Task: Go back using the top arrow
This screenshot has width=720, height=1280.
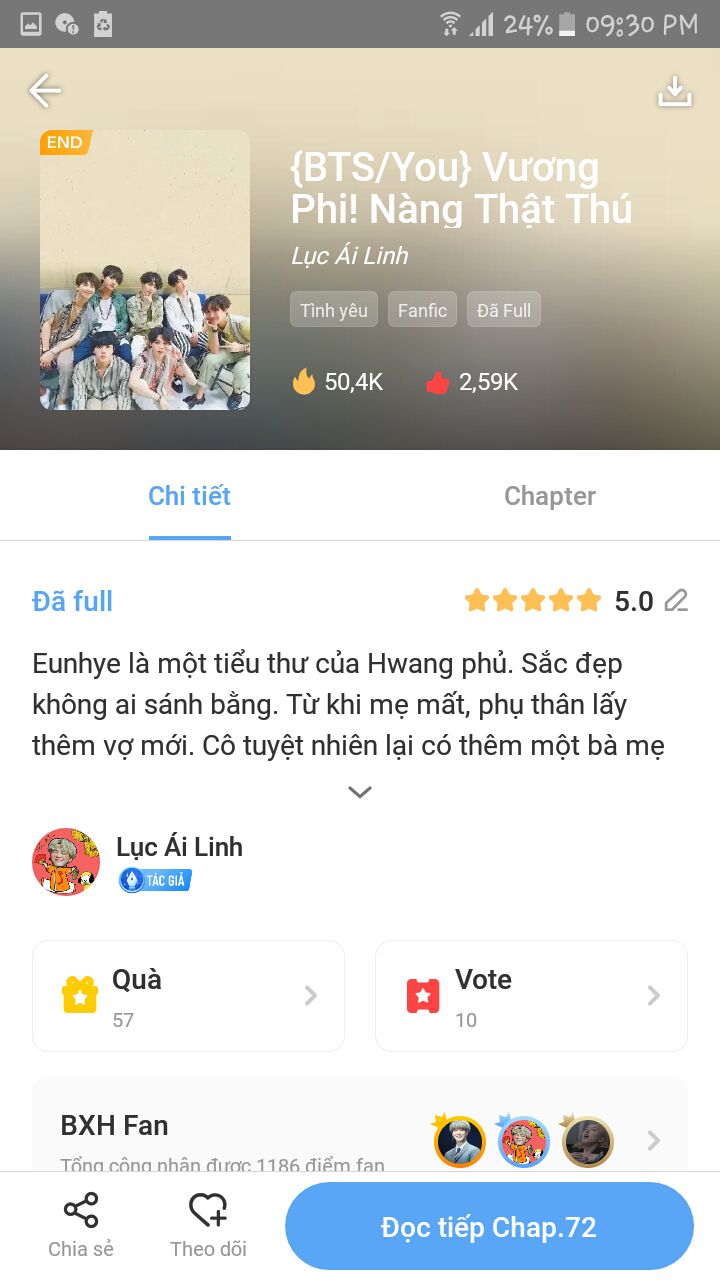Action: point(45,91)
